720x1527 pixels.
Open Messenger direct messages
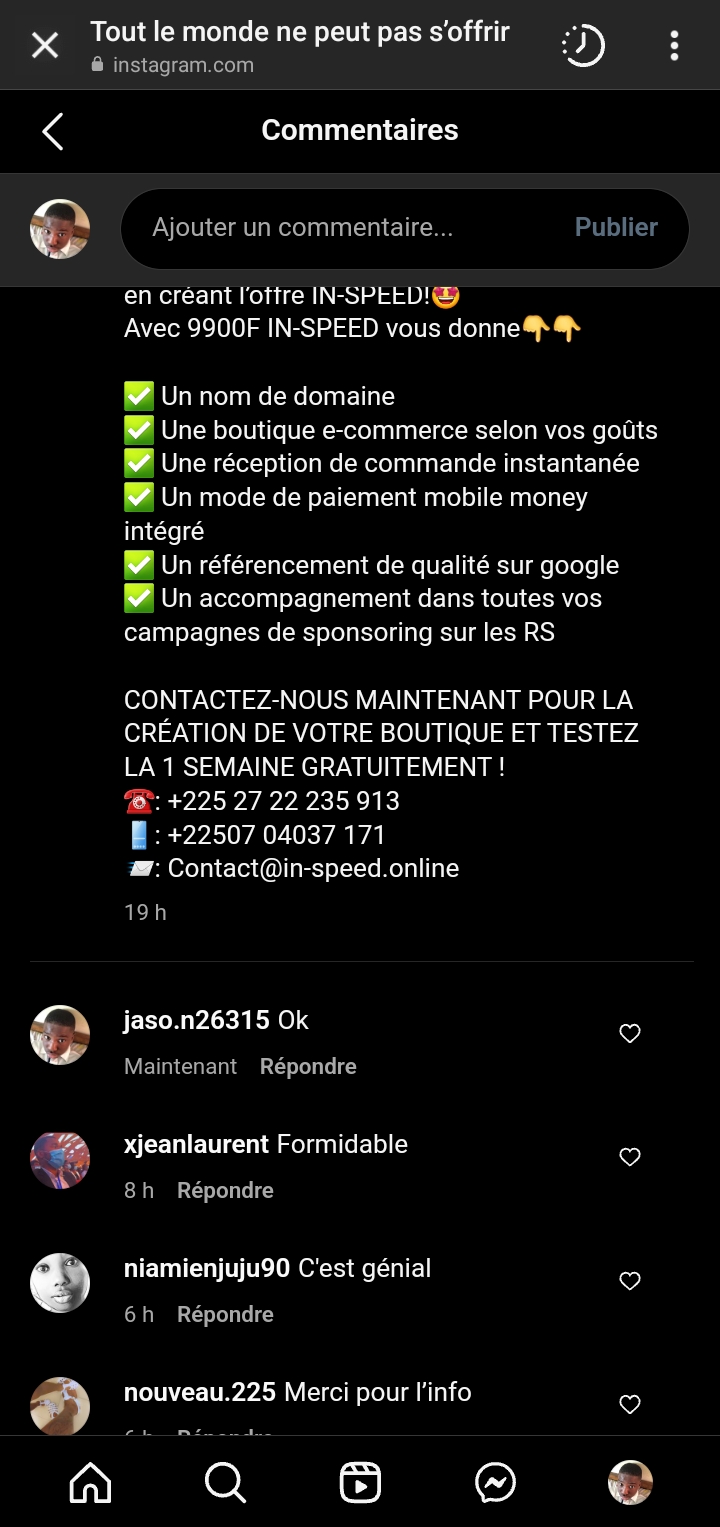tap(495, 1483)
